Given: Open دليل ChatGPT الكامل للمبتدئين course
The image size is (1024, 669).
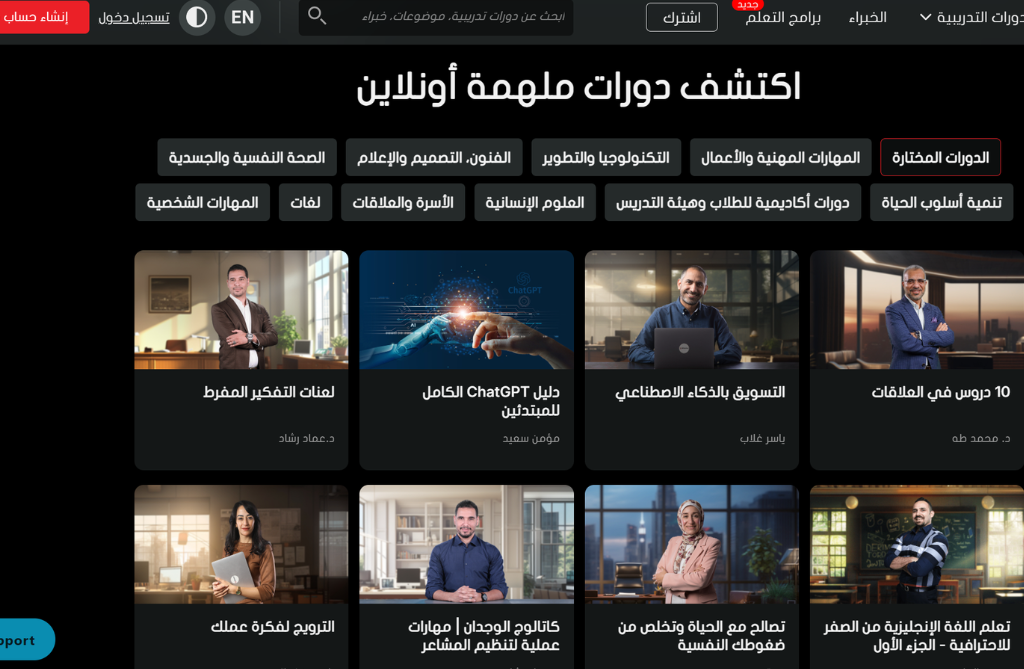Looking at the screenshot, I should (x=466, y=359).
